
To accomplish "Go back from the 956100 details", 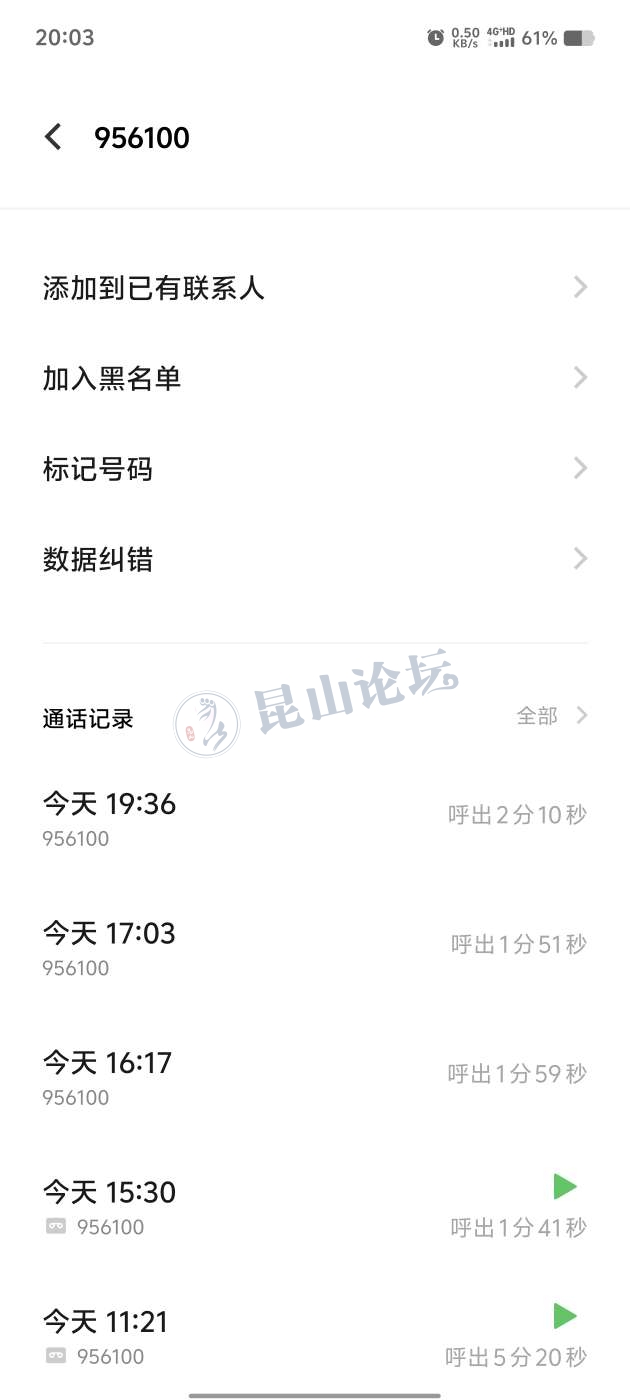I will pyautogui.click(x=54, y=137).
